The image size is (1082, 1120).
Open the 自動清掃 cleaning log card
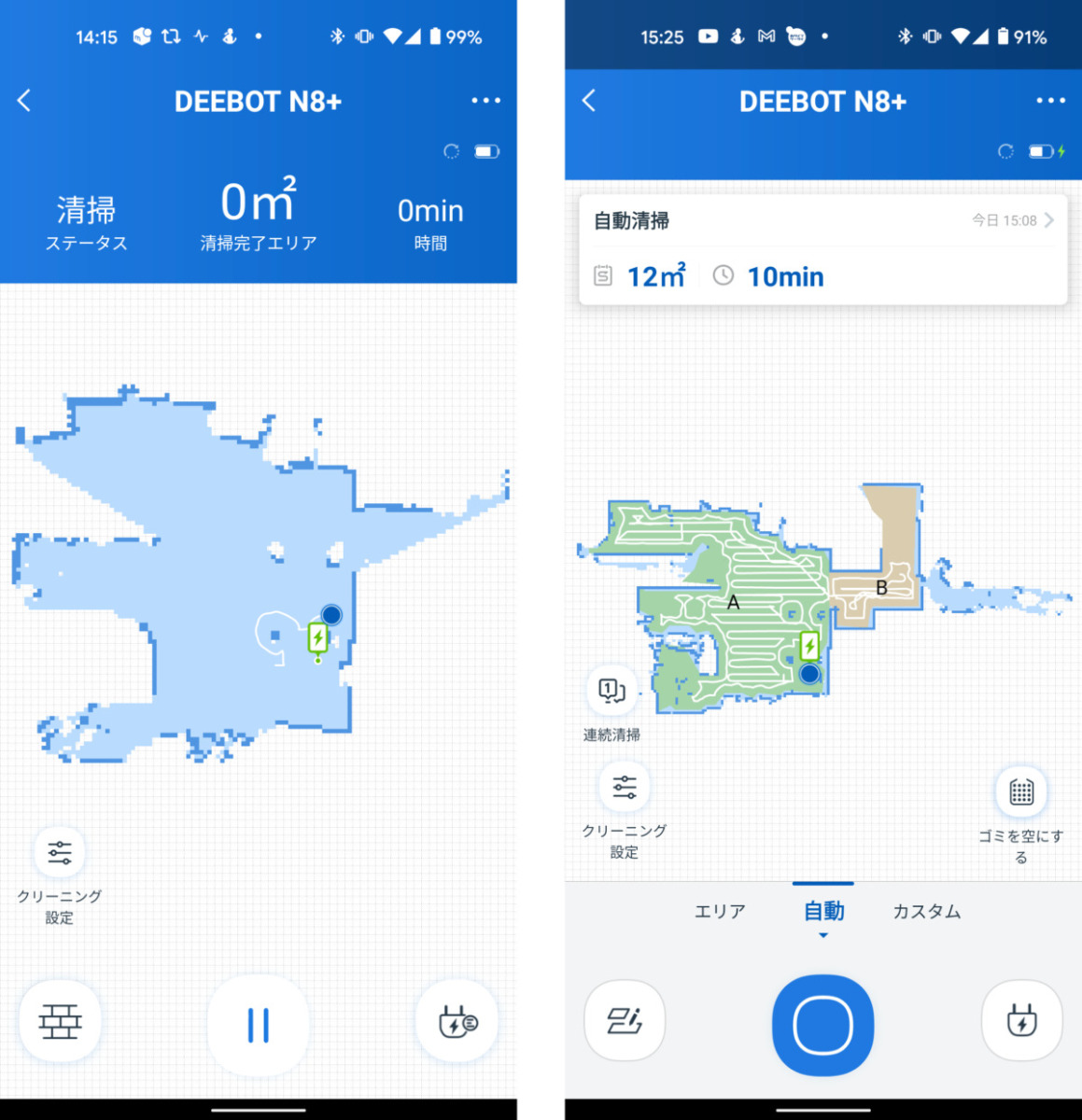822,249
